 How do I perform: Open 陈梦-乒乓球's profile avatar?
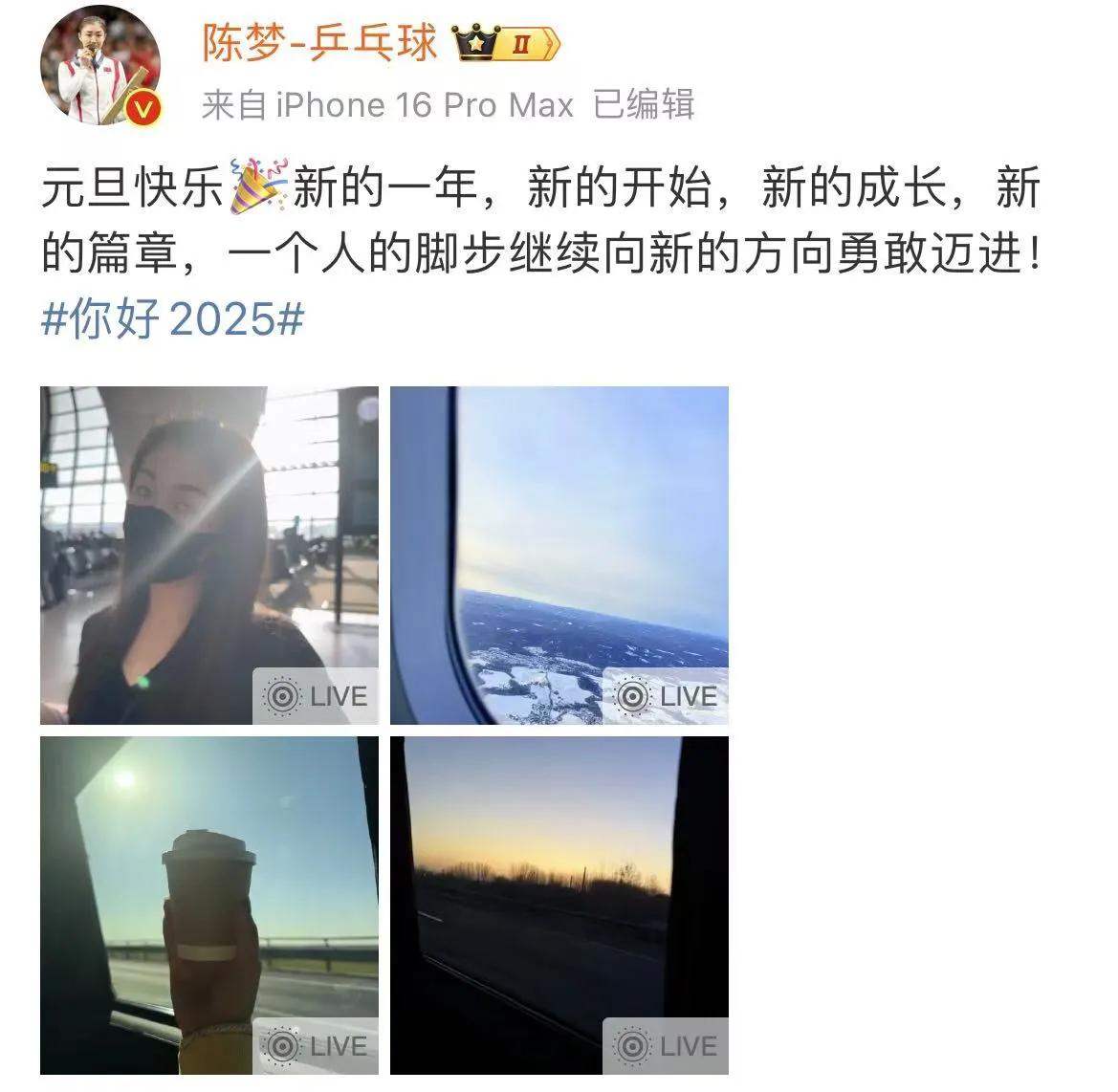tap(99, 71)
